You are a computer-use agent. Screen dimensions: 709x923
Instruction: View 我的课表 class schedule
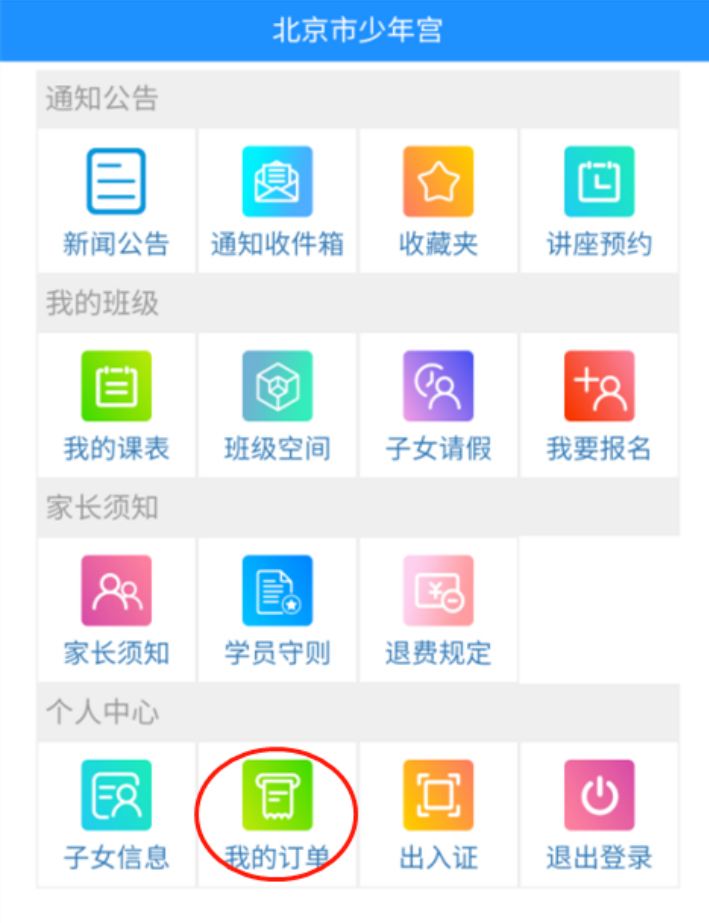coord(116,405)
